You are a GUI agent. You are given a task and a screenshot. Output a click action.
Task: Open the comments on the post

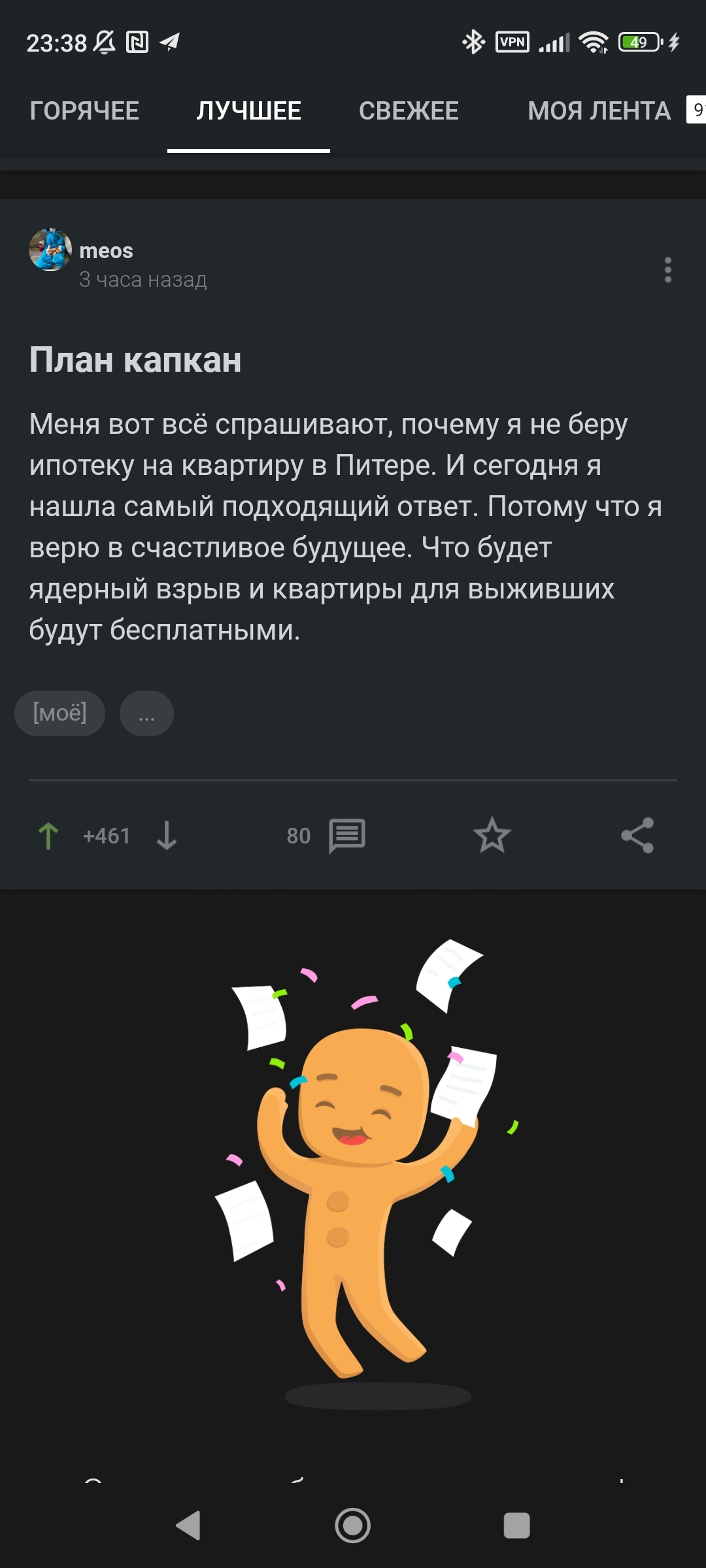[346, 836]
